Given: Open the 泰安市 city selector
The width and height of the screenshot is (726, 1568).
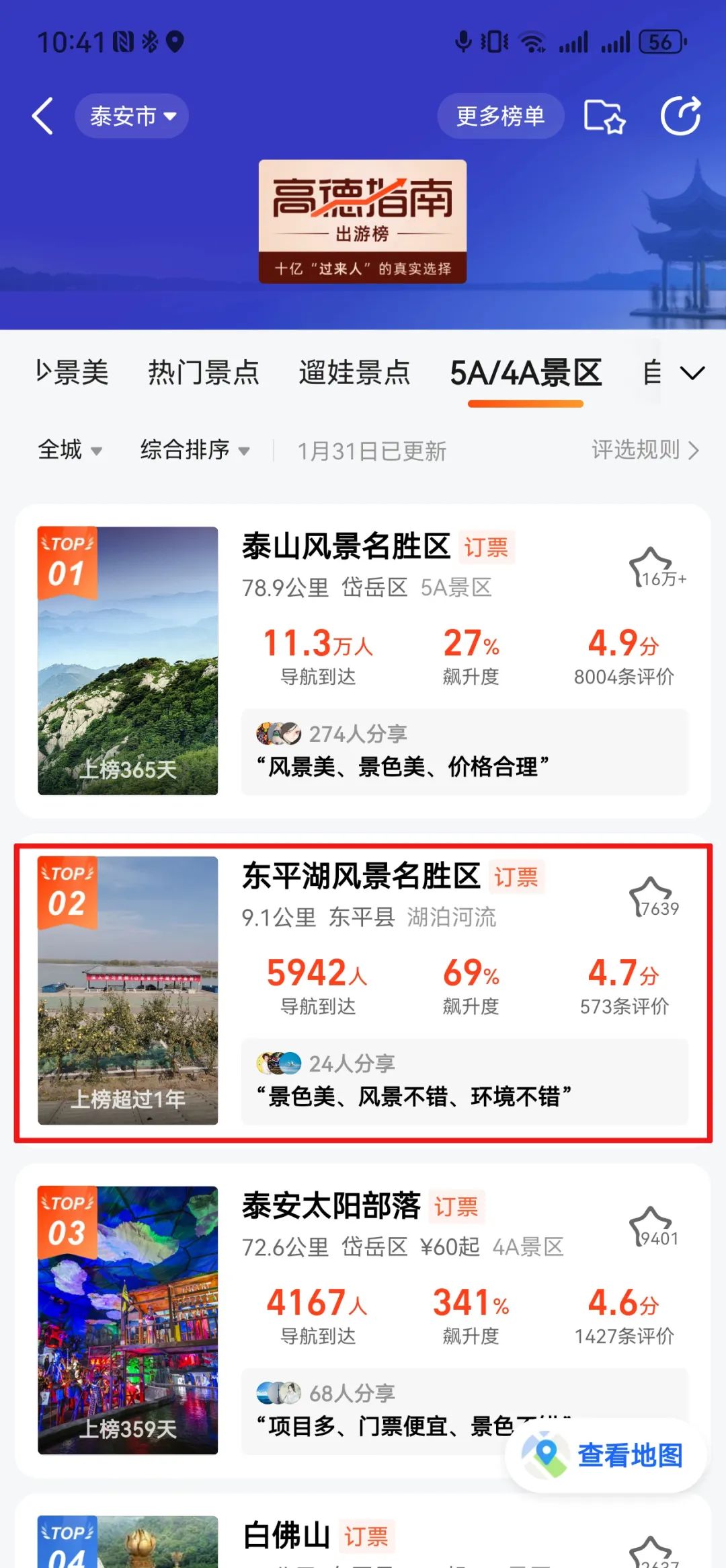Looking at the screenshot, I should tap(132, 116).
